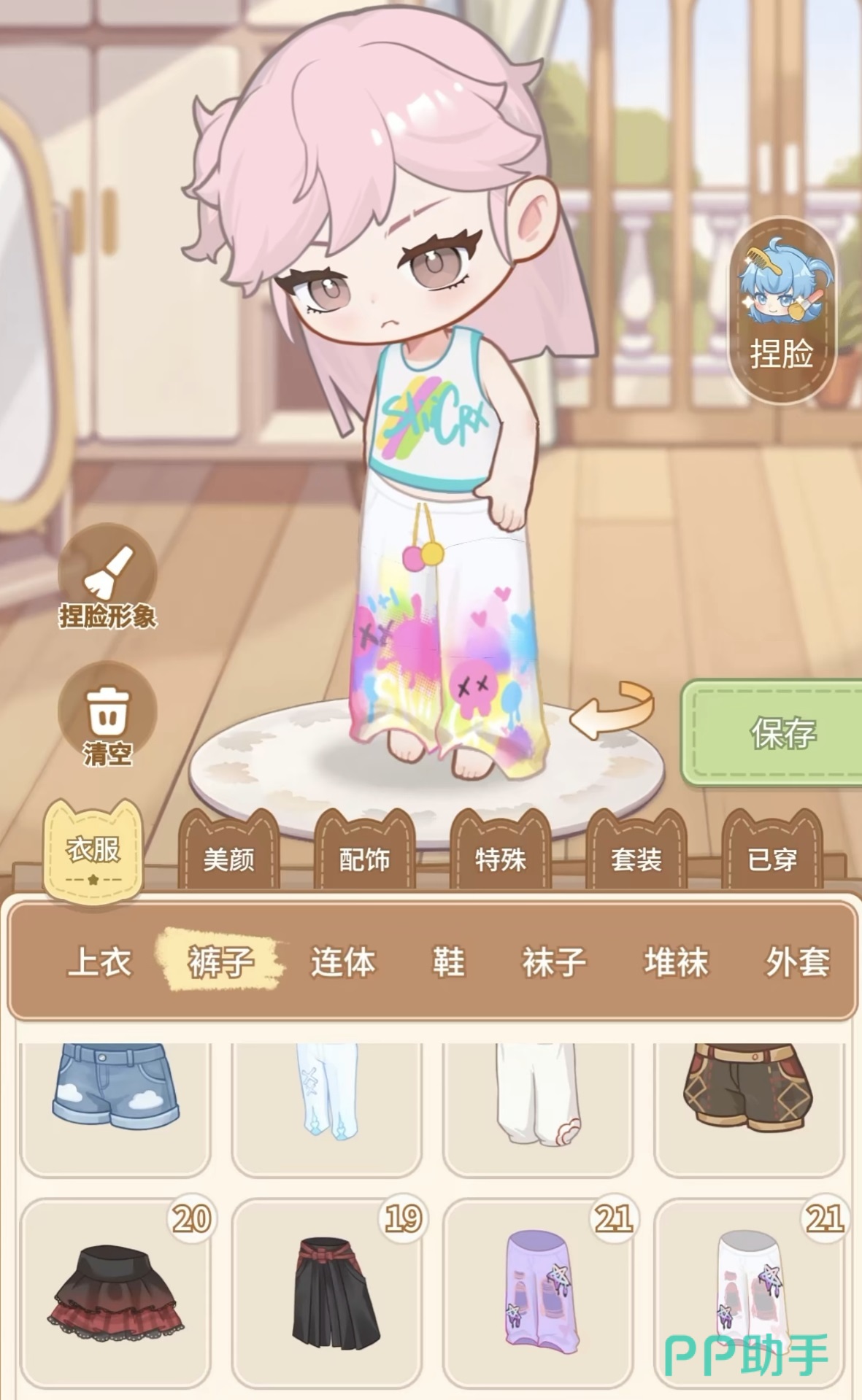862x1400 pixels.
Task: Select the 鞋 subcategory
Action: [448, 962]
